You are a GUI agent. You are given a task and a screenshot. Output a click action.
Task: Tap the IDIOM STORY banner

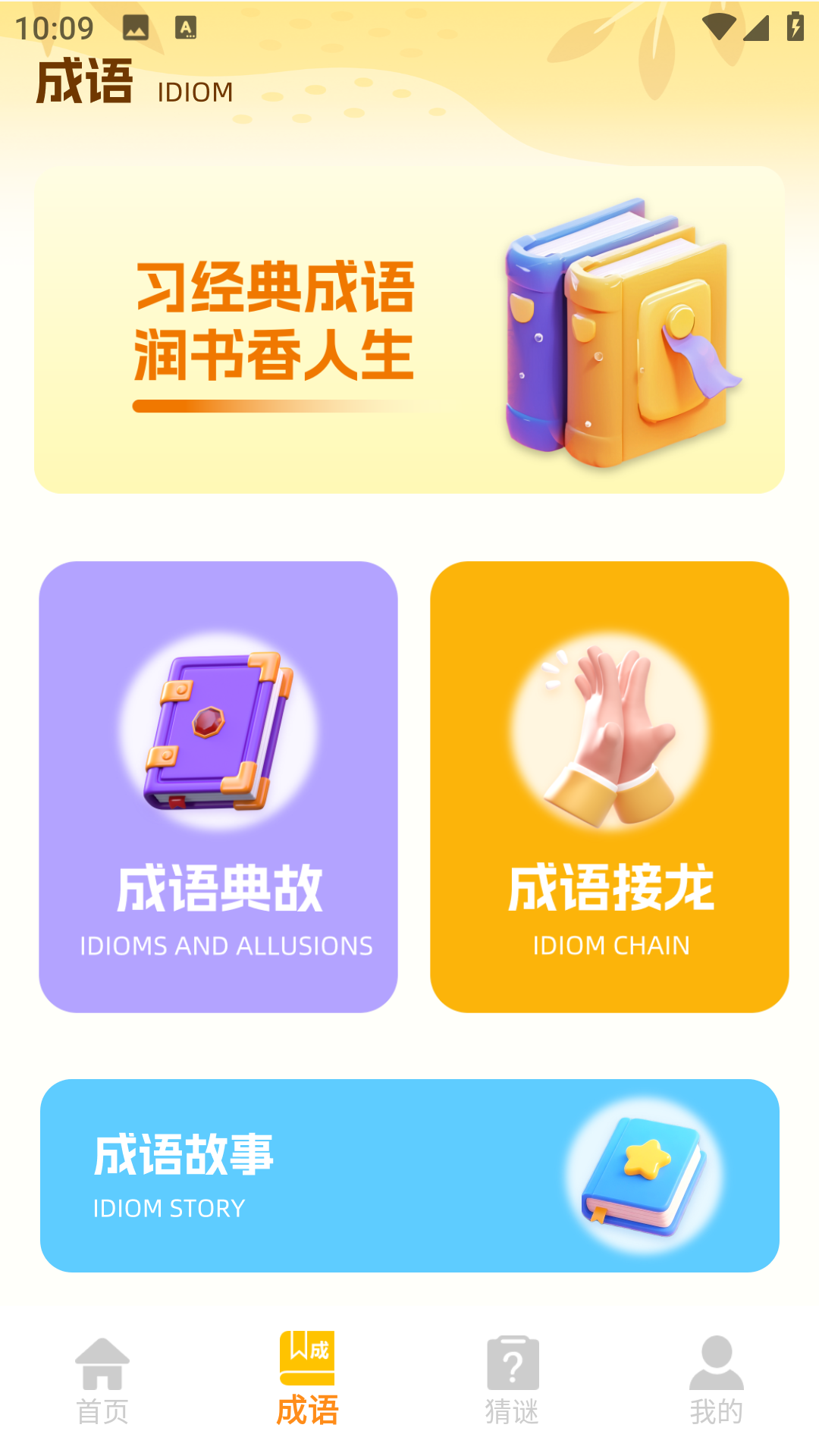[x=409, y=1172]
